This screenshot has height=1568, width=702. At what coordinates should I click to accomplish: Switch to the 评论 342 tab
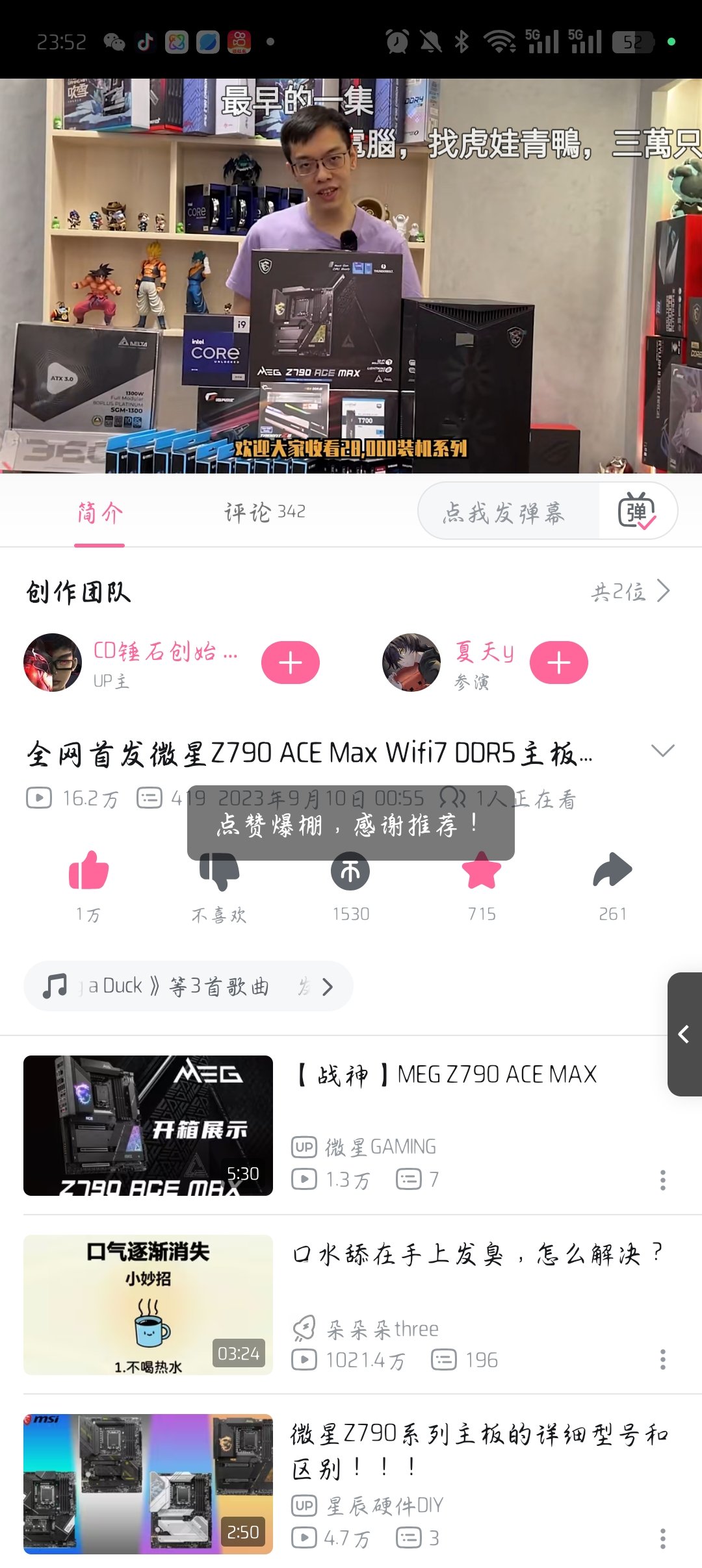[x=265, y=512]
